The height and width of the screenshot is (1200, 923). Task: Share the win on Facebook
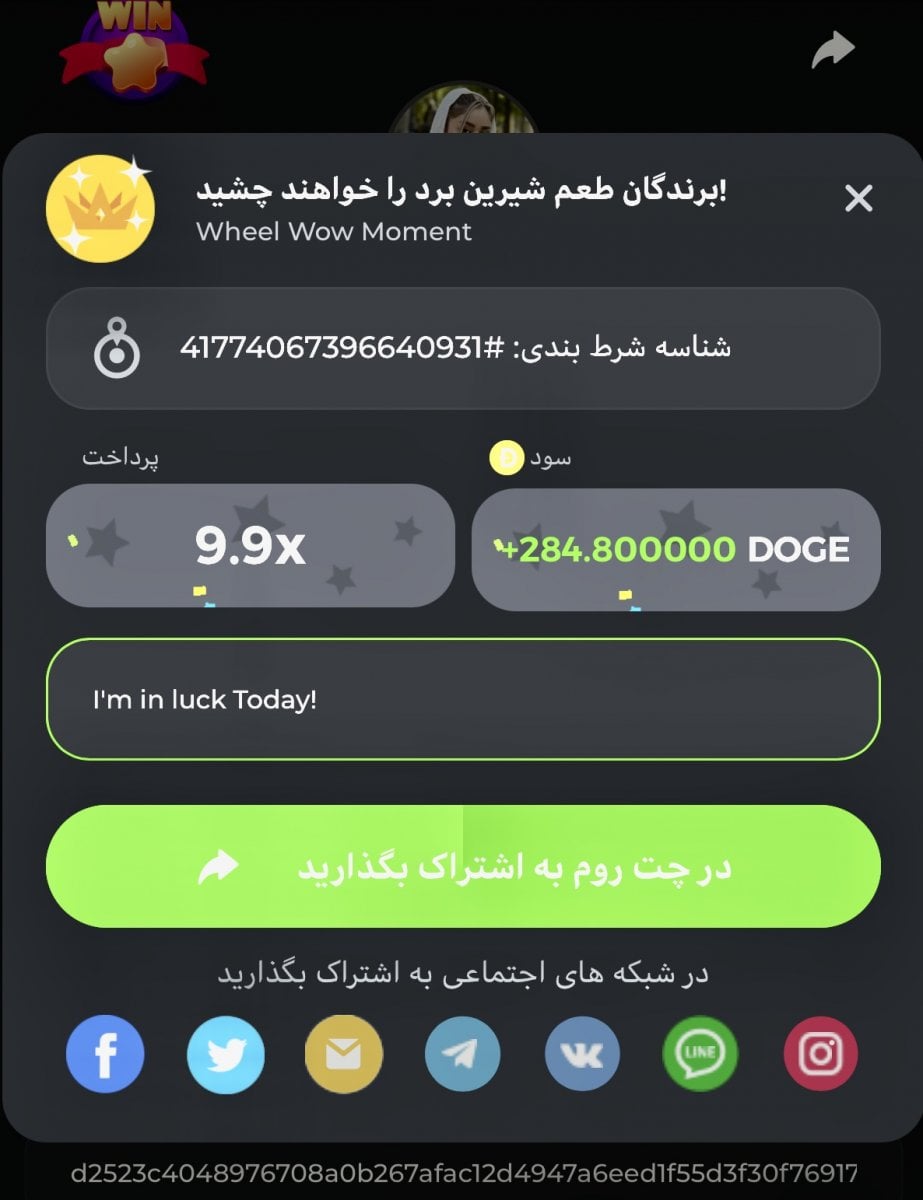coord(105,1054)
